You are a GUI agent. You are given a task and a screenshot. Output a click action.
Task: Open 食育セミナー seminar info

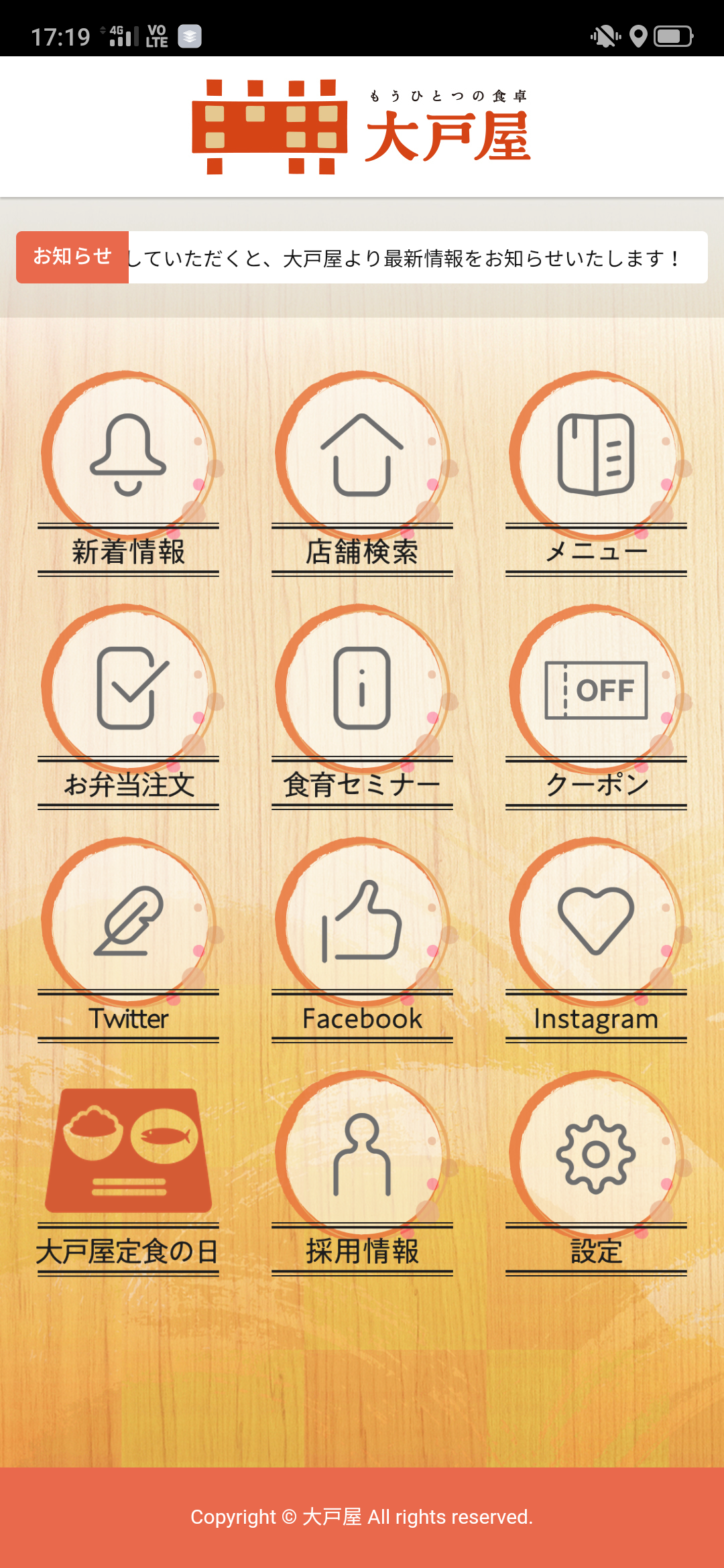[x=362, y=706]
